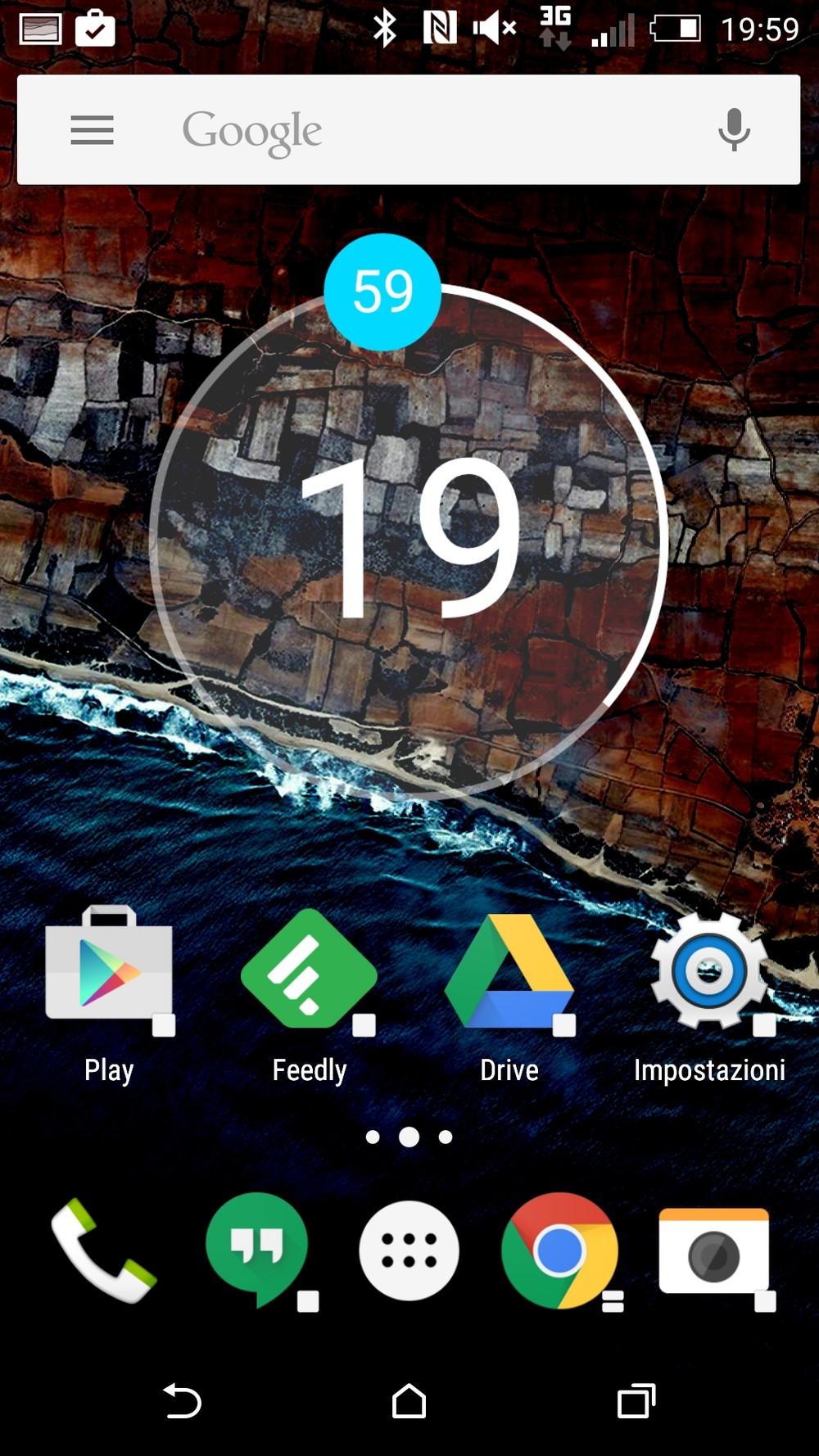
Task: Launch the Play Store app
Action: 109,969
